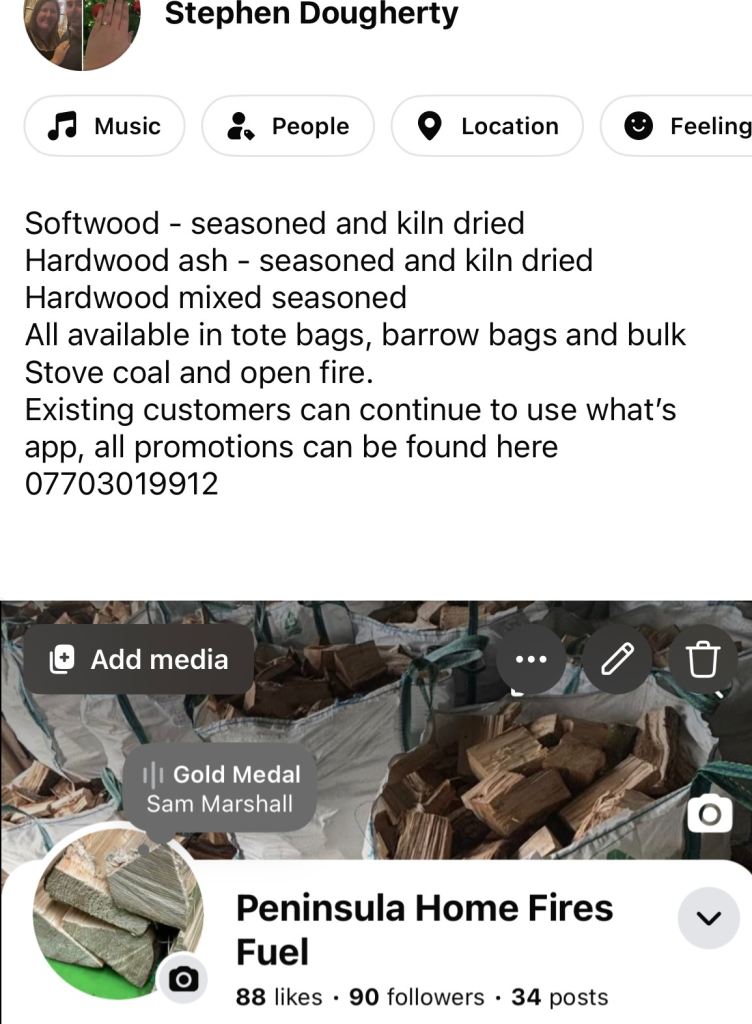Delete the attached media with trash icon
This screenshot has height=1024, width=752.
click(x=703, y=659)
